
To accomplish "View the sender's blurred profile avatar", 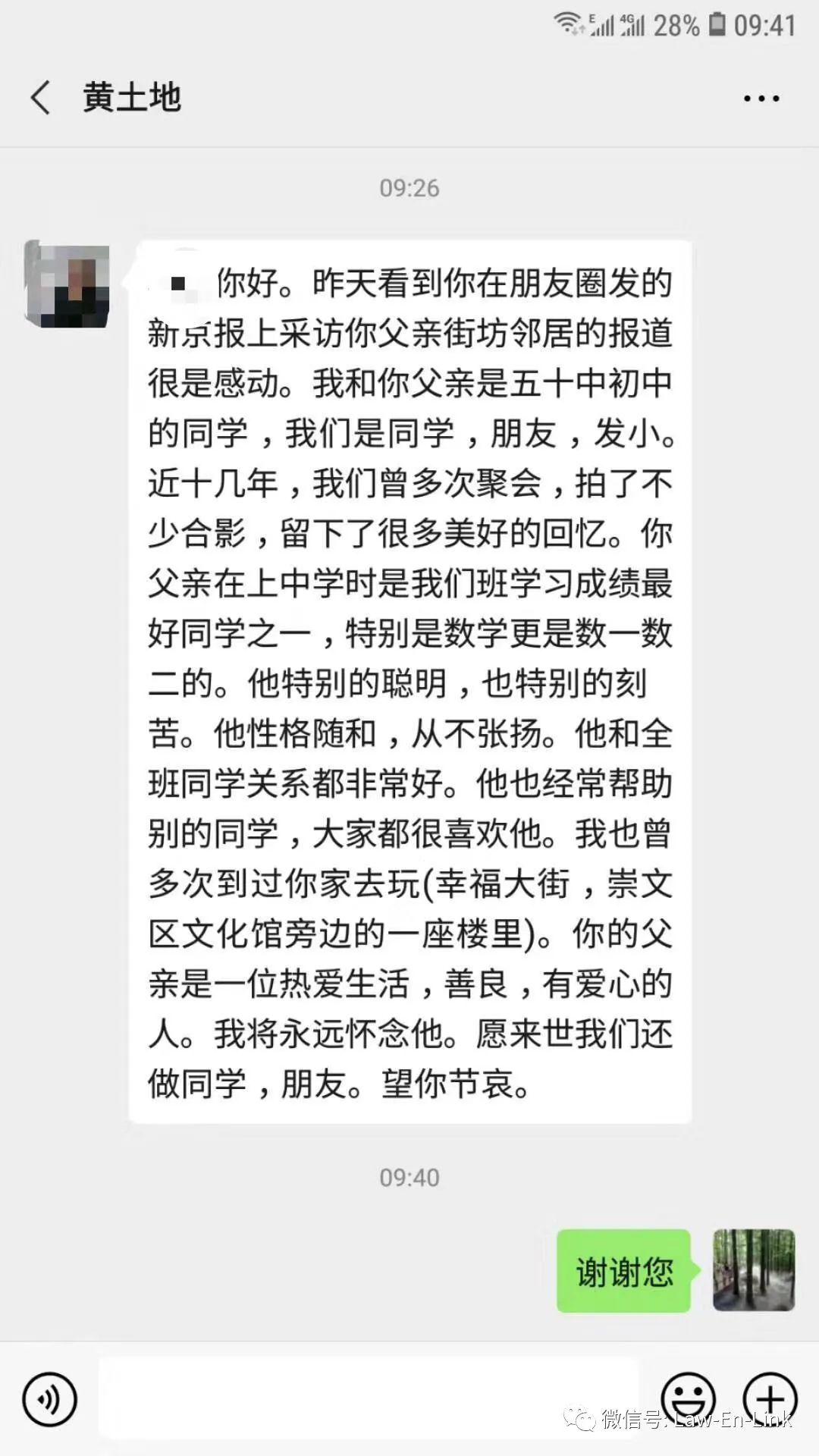I will 67,284.
